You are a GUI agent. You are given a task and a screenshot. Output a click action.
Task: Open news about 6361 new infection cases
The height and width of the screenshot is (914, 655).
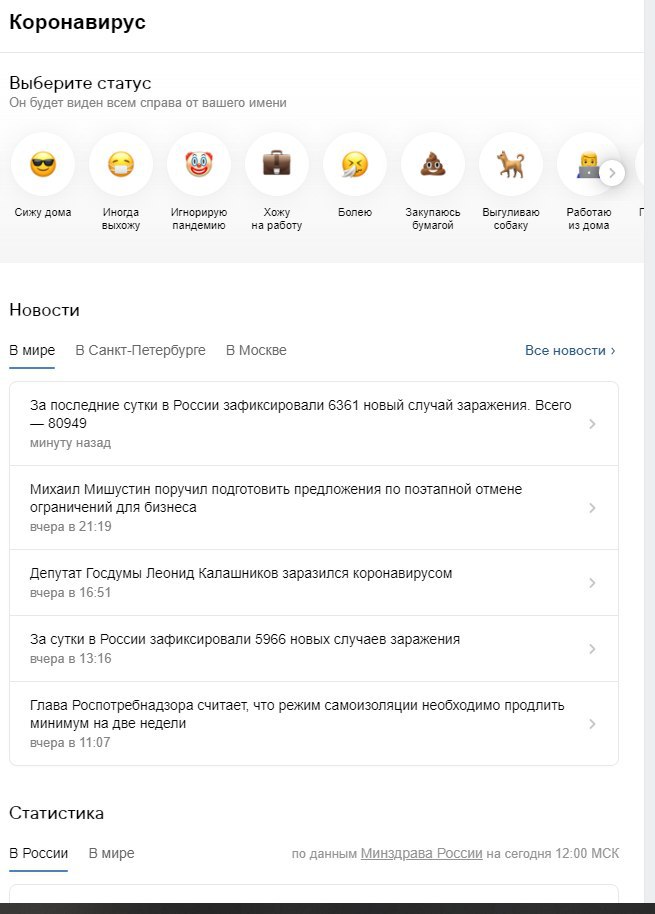click(x=300, y=414)
